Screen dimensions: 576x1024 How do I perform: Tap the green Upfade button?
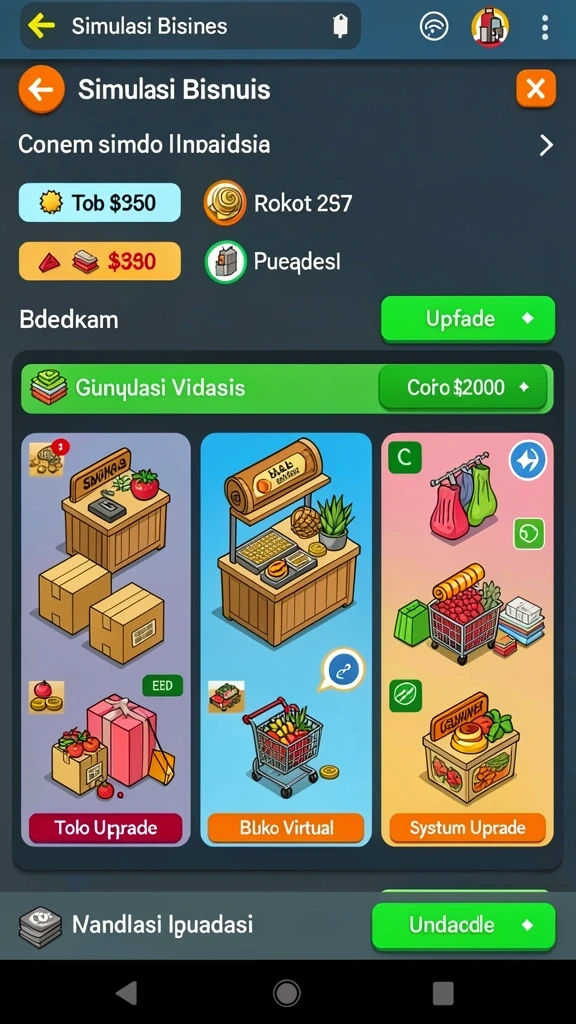pyautogui.click(x=468, y=319)
